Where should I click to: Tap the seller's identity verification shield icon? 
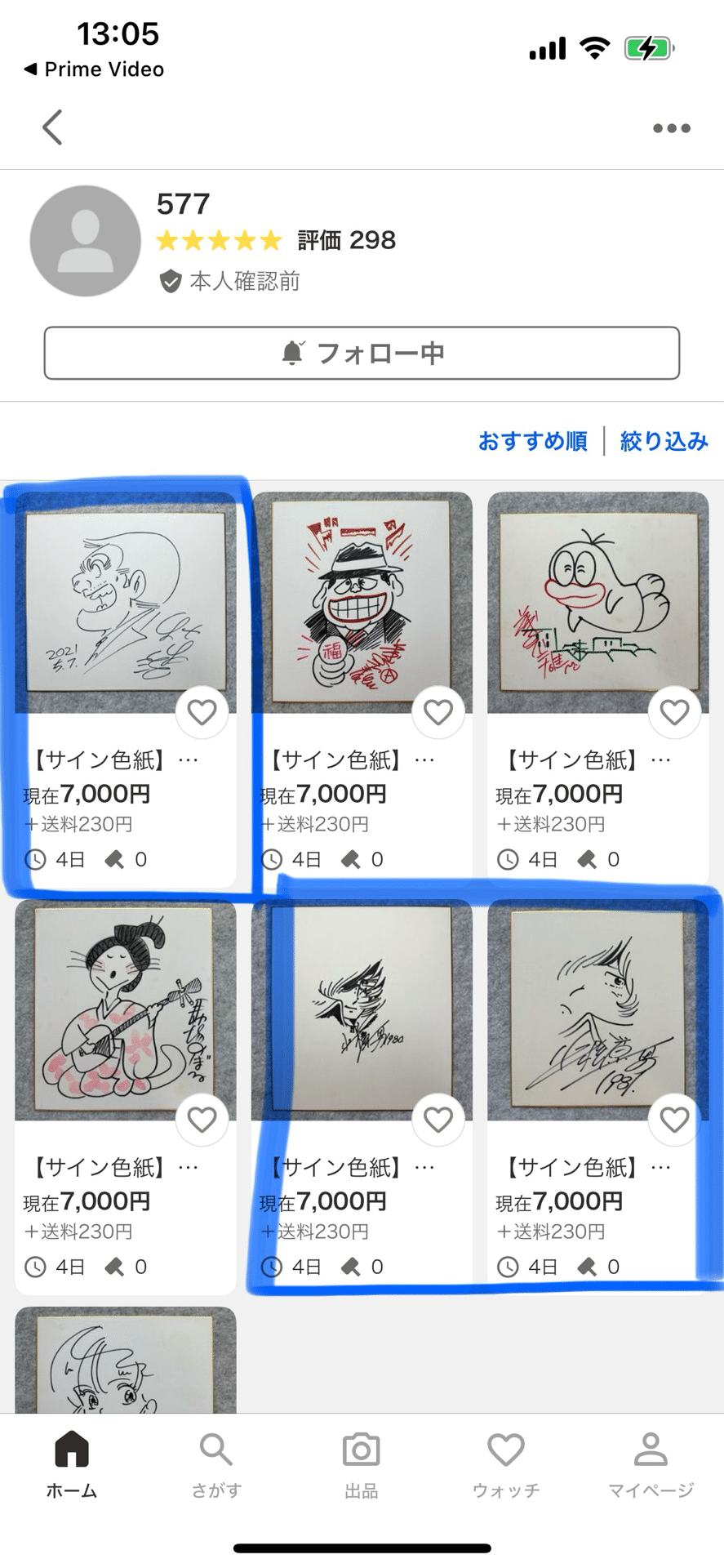(169, 282)
